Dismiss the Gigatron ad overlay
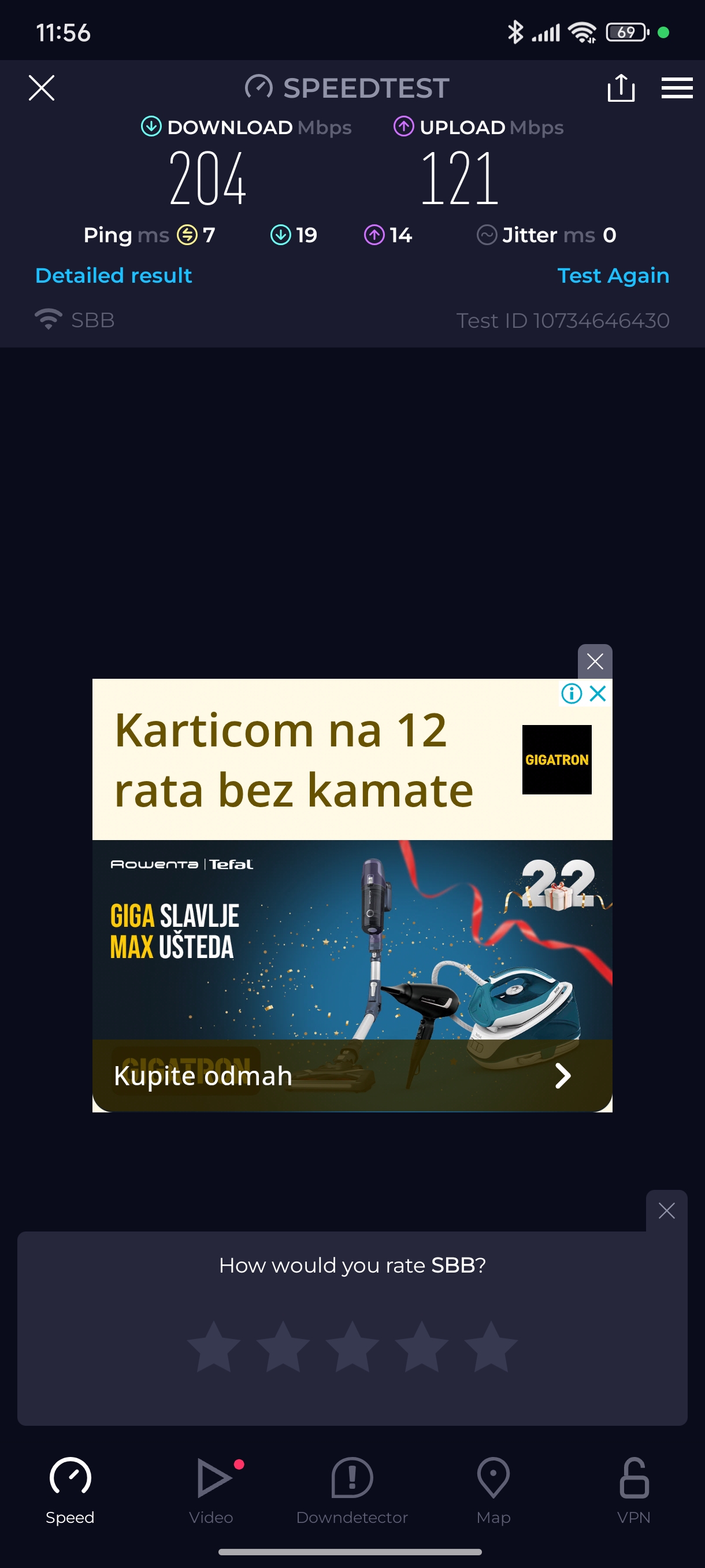Screen dimensions: 705x1568 pos(594,661)
